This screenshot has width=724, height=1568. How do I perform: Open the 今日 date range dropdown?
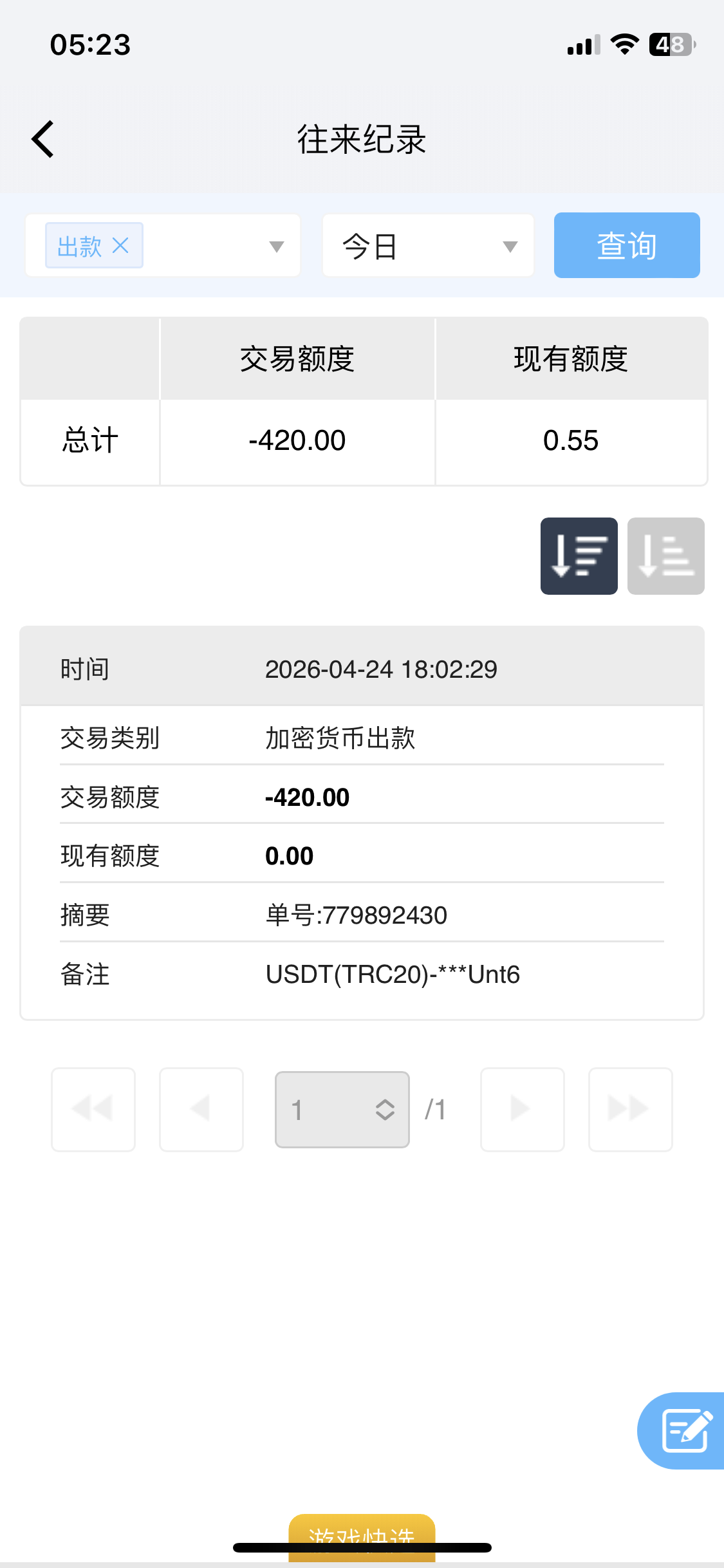pyautogui.click(x=428, y=246)
